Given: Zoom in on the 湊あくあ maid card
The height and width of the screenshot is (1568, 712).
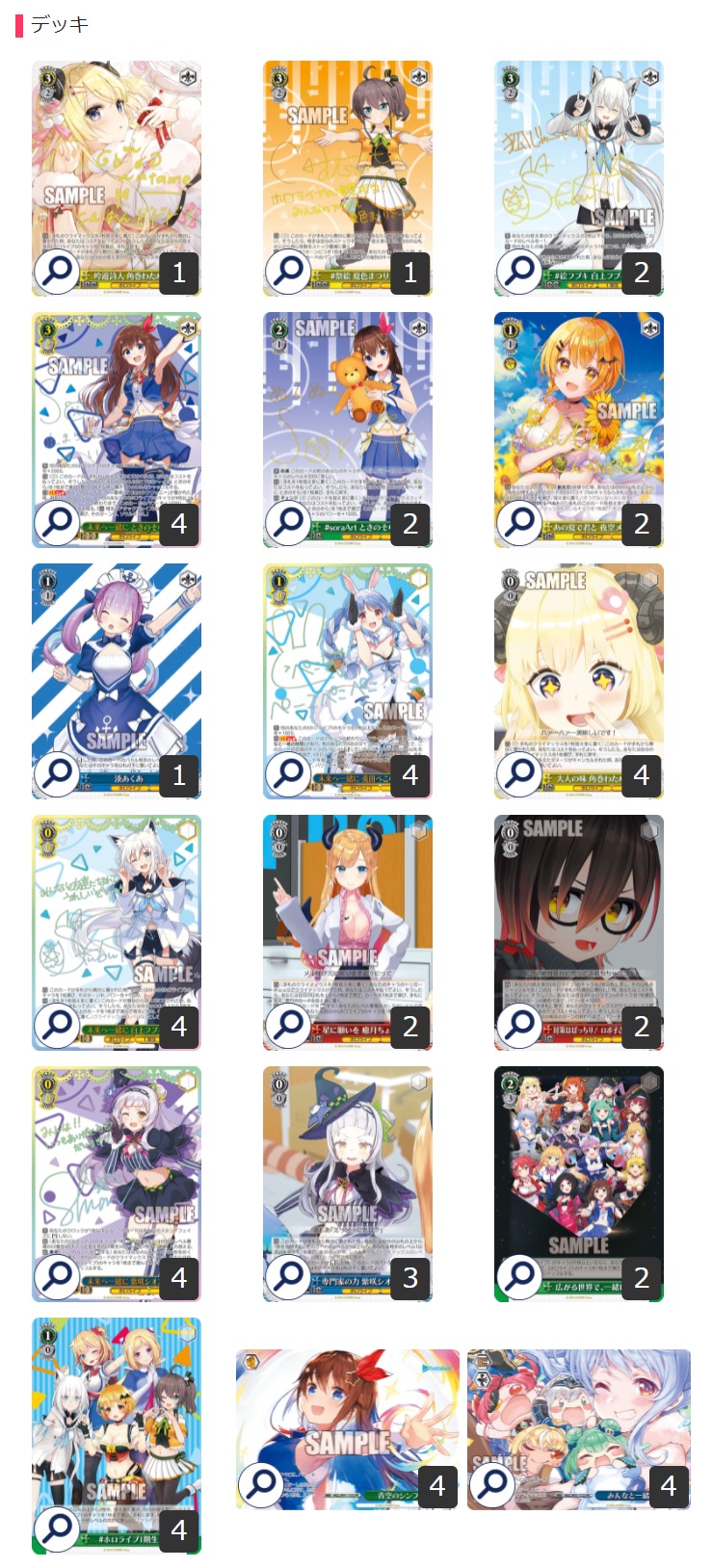Looking at the screenshot, I should (x=57, y=775).
